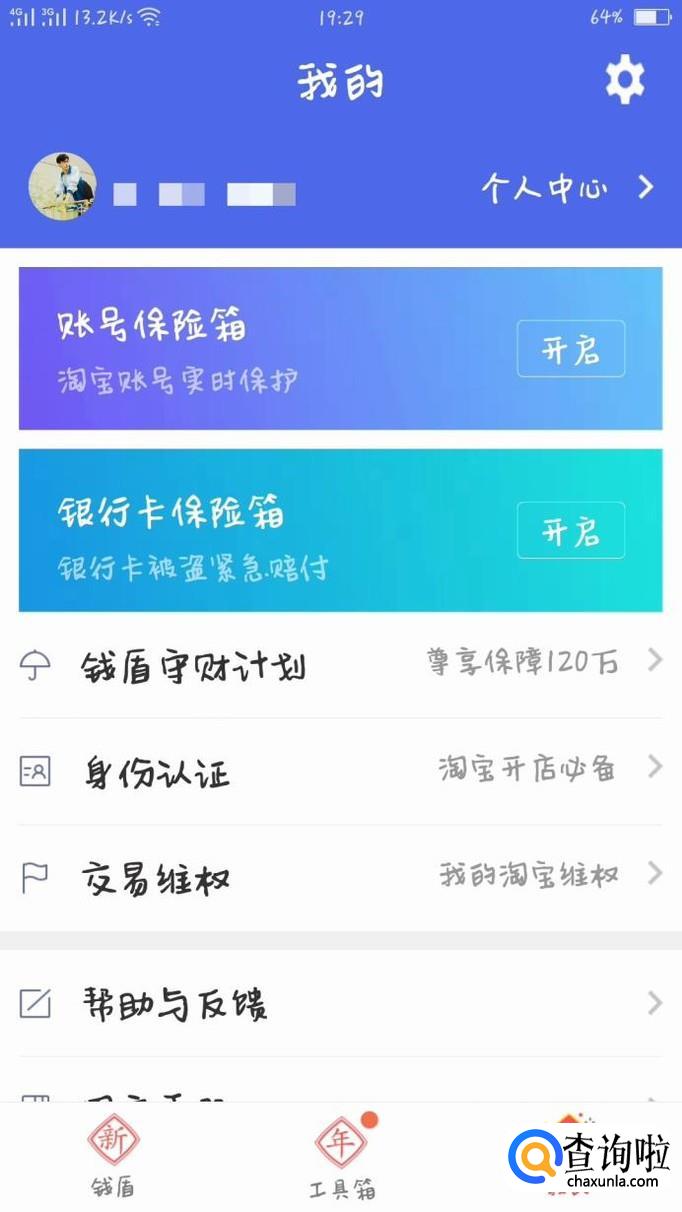This screenshot has height=1212, width=682.
Task: Go to 个人中心
Action: [x=566, y=187]
